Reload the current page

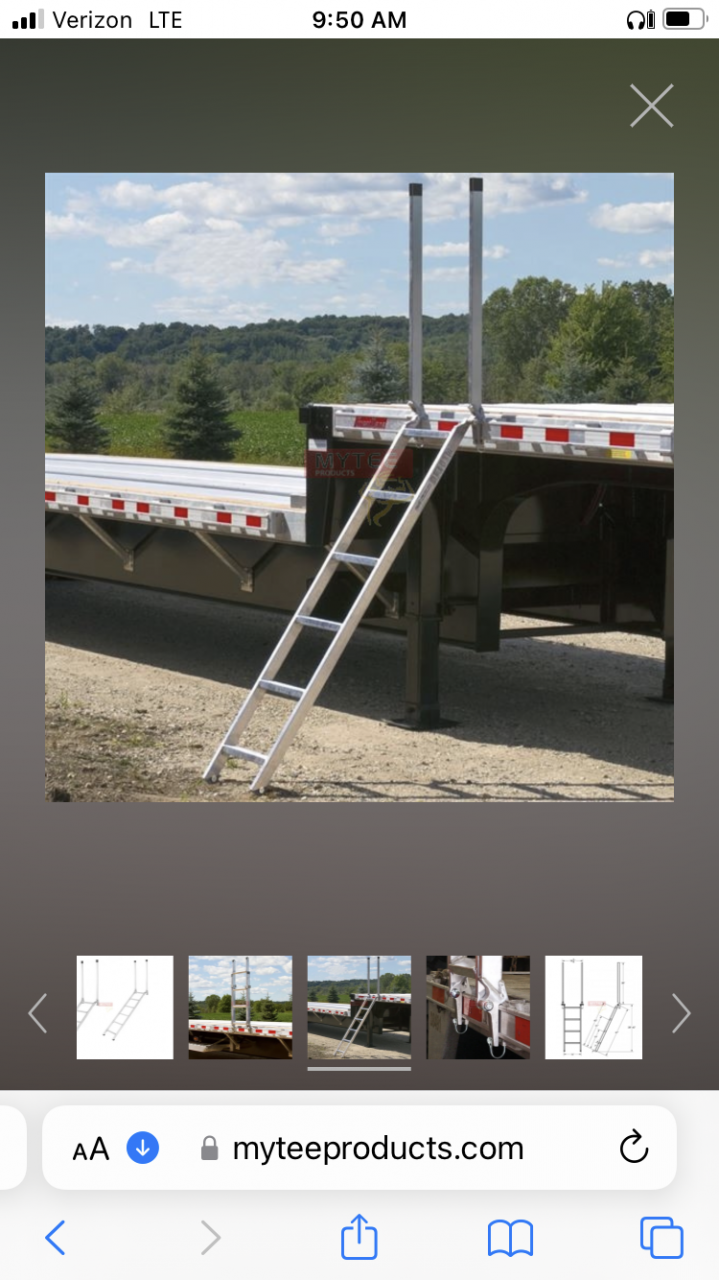point(634,1147)
